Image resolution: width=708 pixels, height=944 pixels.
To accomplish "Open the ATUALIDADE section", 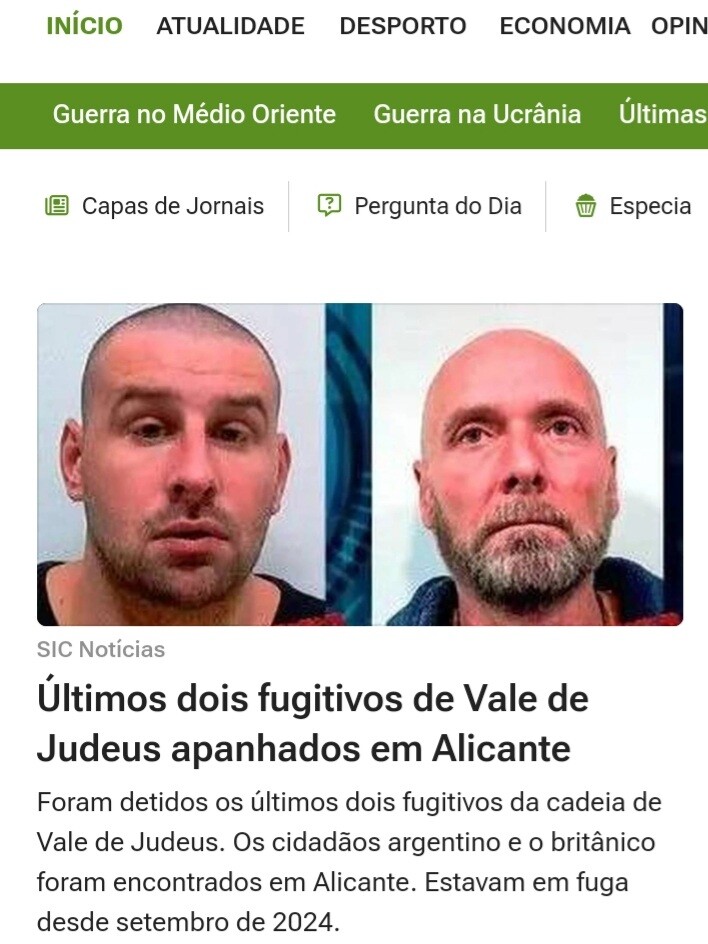I will [230, 26].
